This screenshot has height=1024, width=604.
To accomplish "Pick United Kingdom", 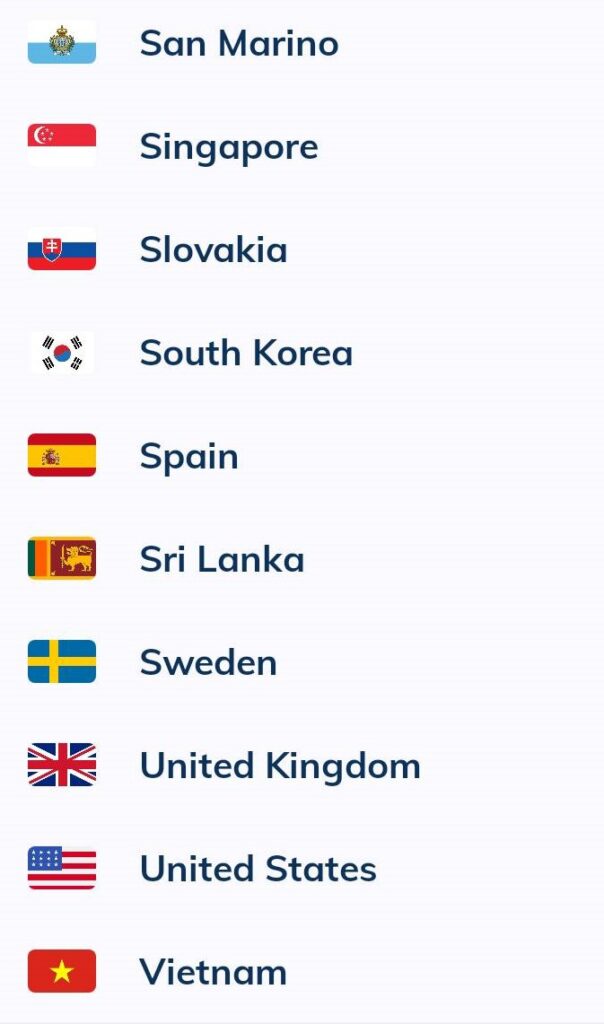I will [302, 765].
